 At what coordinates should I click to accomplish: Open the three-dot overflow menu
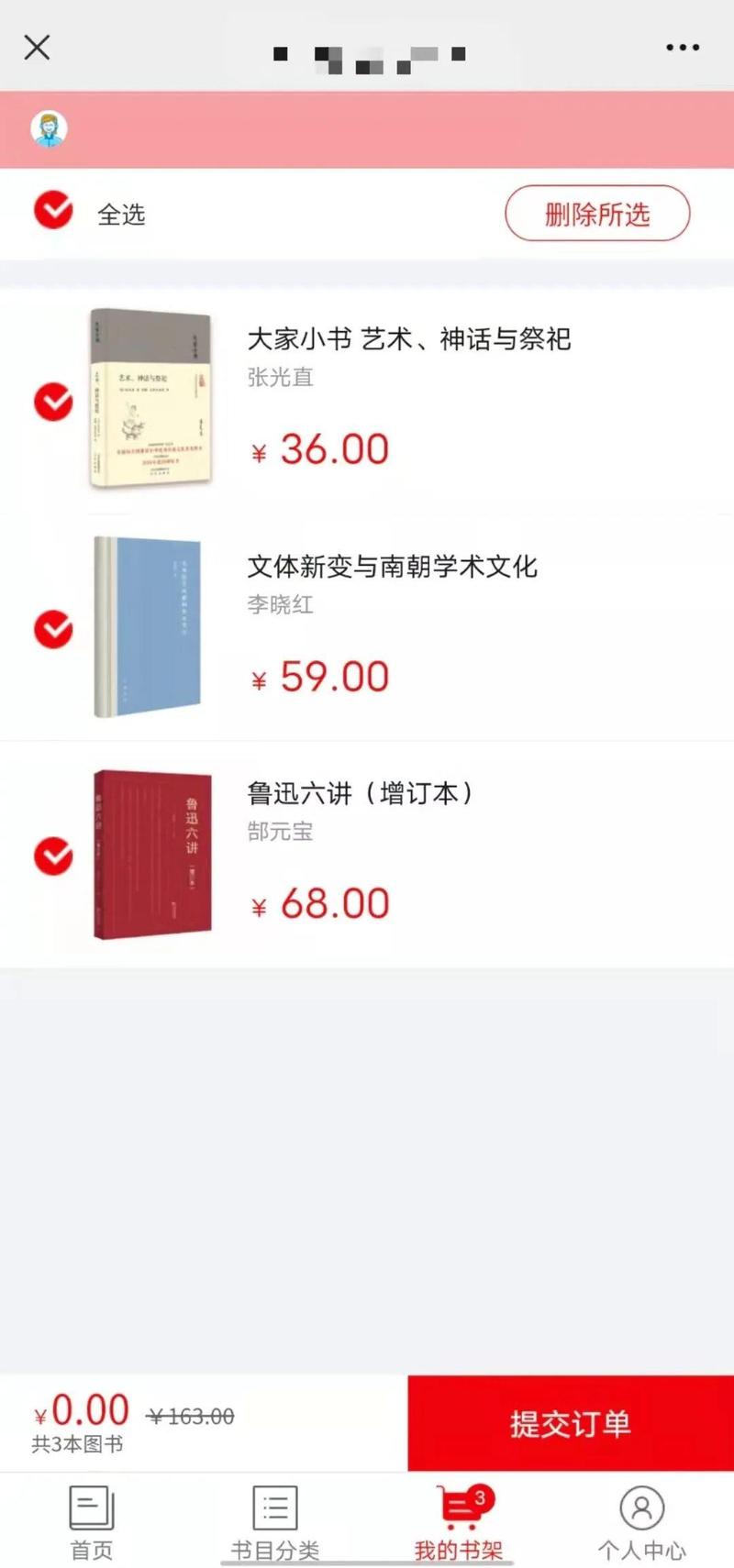point(683,48)
